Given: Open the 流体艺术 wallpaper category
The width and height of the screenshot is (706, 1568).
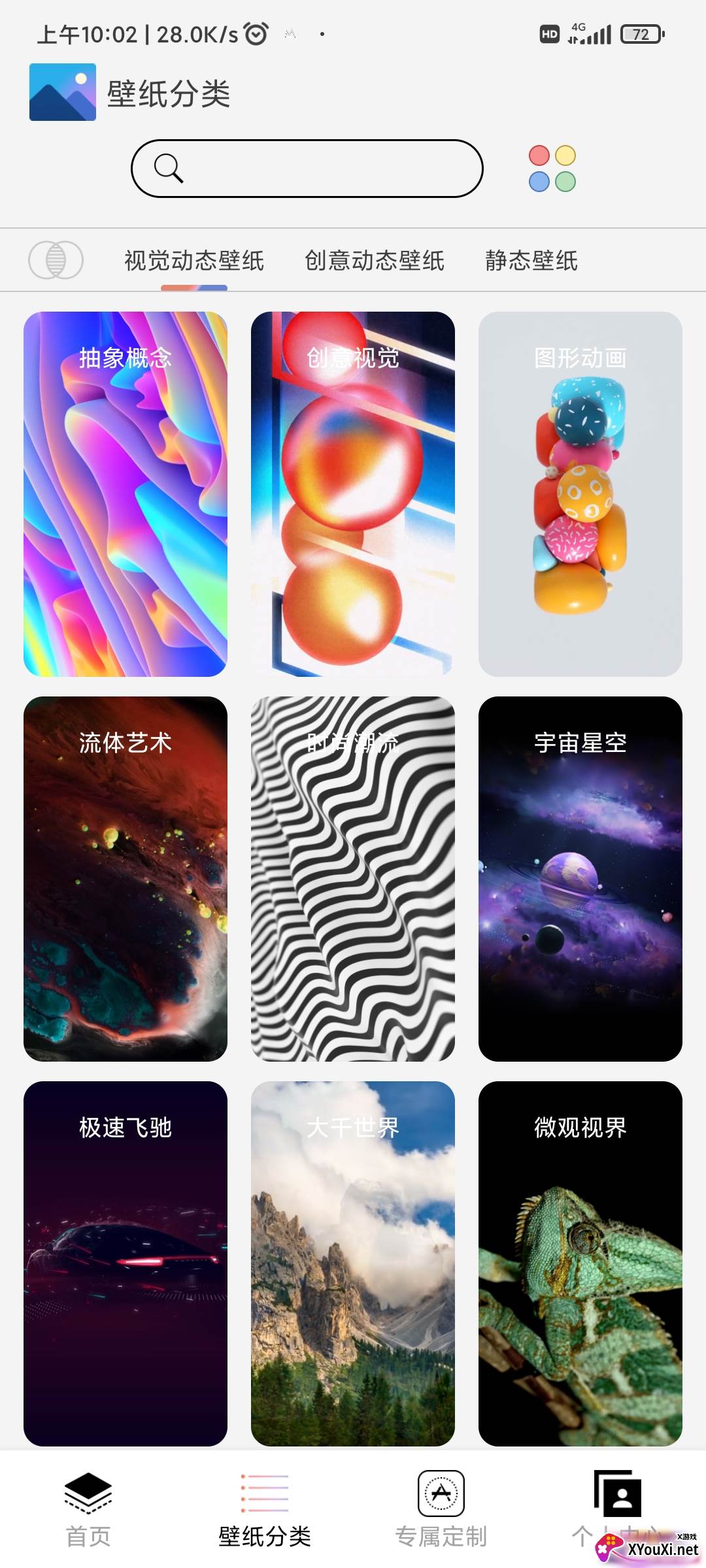Looking at the screenshot, I should (x=126, y=879).
